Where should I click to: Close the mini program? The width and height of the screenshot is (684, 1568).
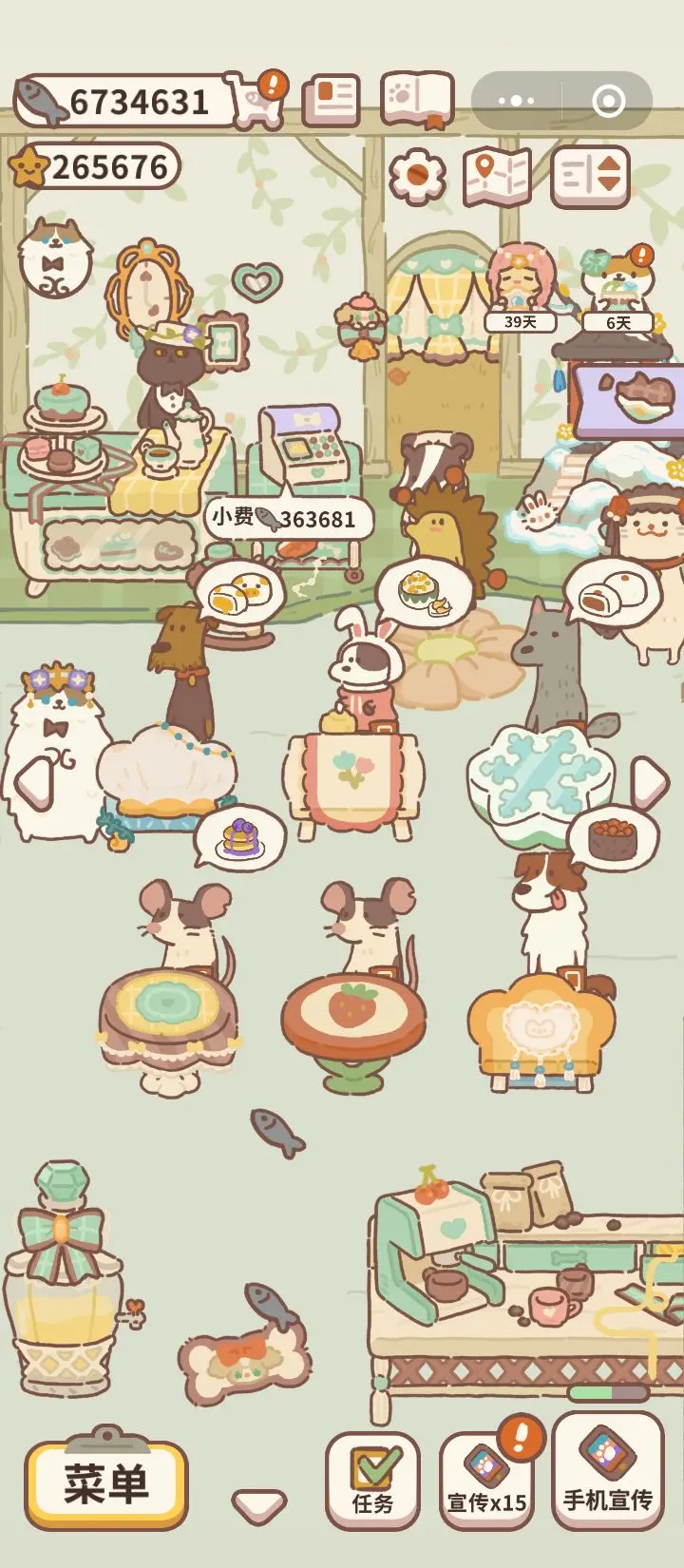pyautogui.click(x=608, y=100)
